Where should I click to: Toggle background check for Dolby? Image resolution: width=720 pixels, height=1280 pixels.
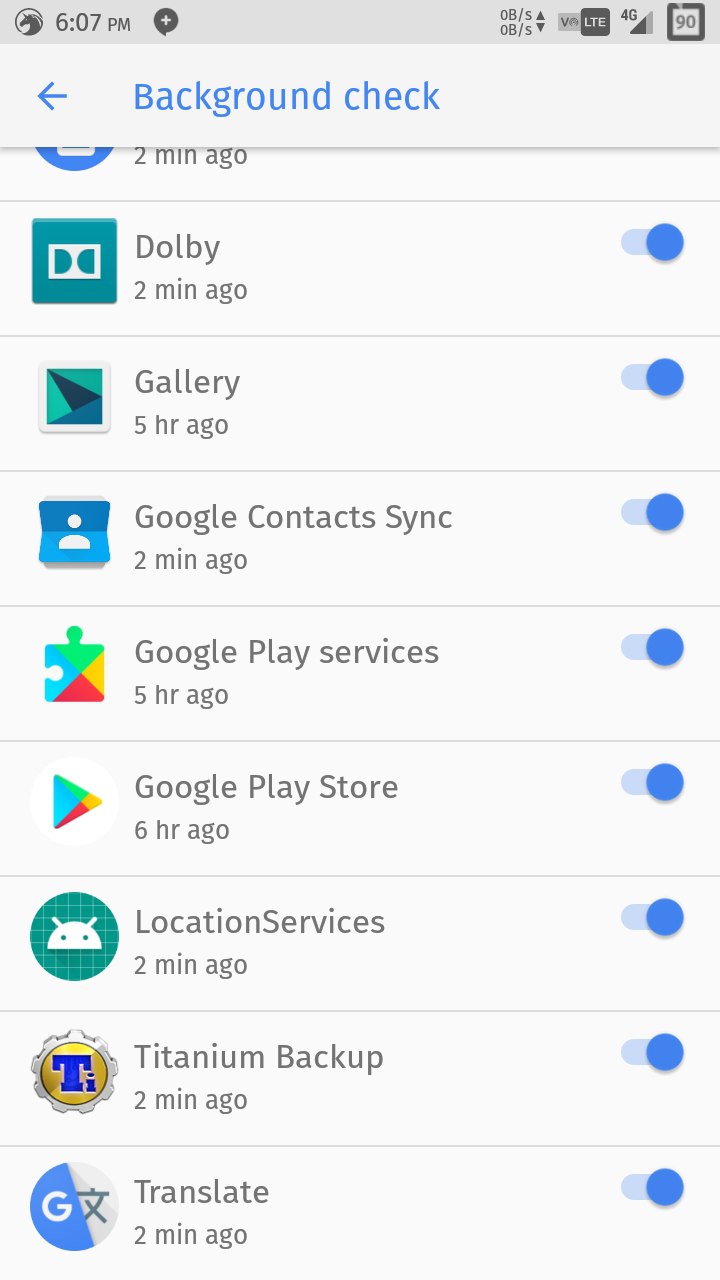tap(652, 243)
